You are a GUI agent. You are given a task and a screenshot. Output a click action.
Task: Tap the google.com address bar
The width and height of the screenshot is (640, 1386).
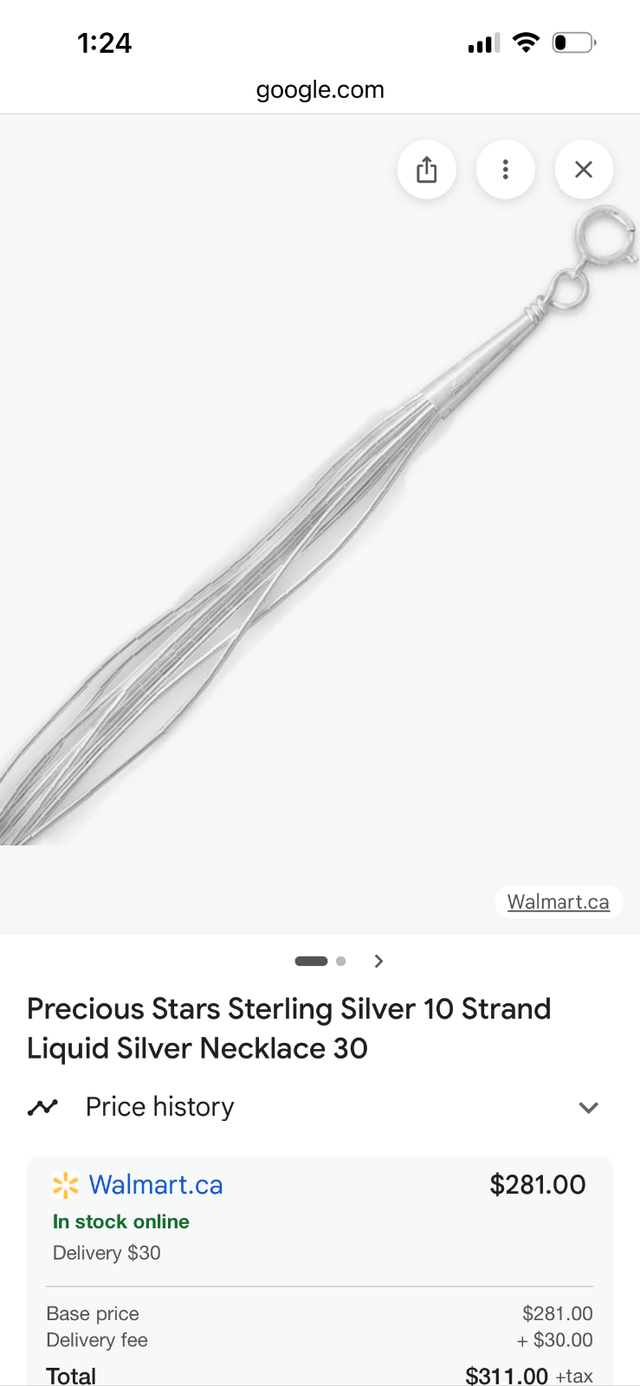[320, 90]
